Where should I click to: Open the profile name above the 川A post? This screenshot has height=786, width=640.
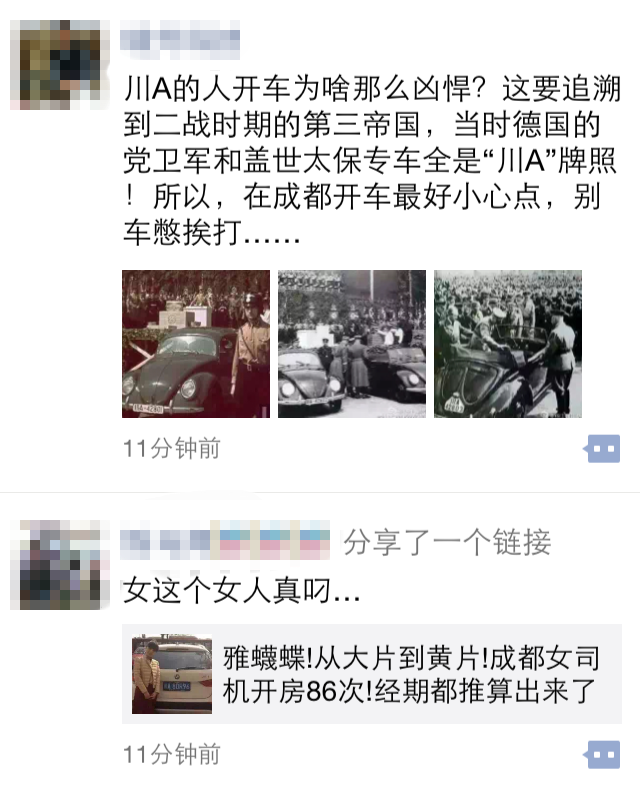click(x=181, y=41)
